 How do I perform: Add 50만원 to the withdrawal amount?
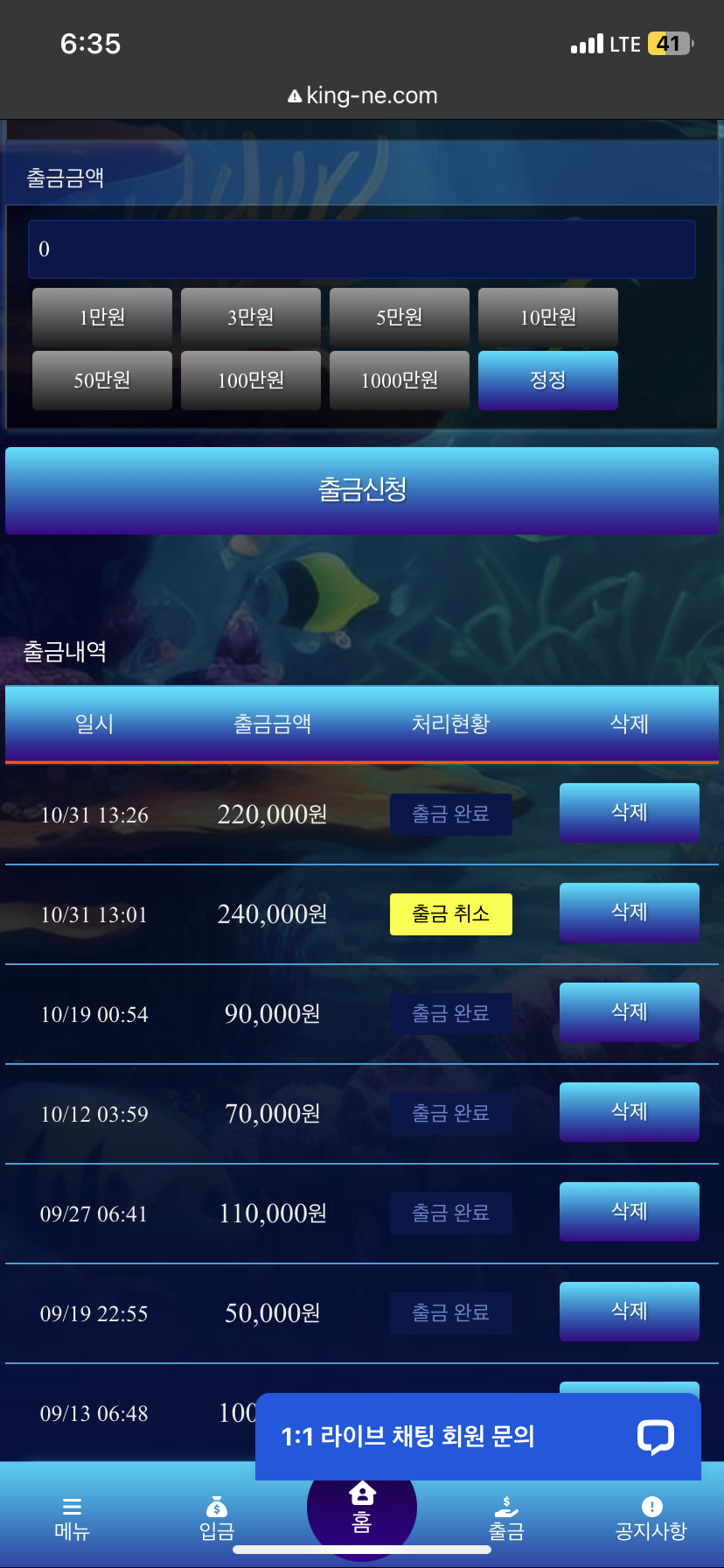point(102,380)
